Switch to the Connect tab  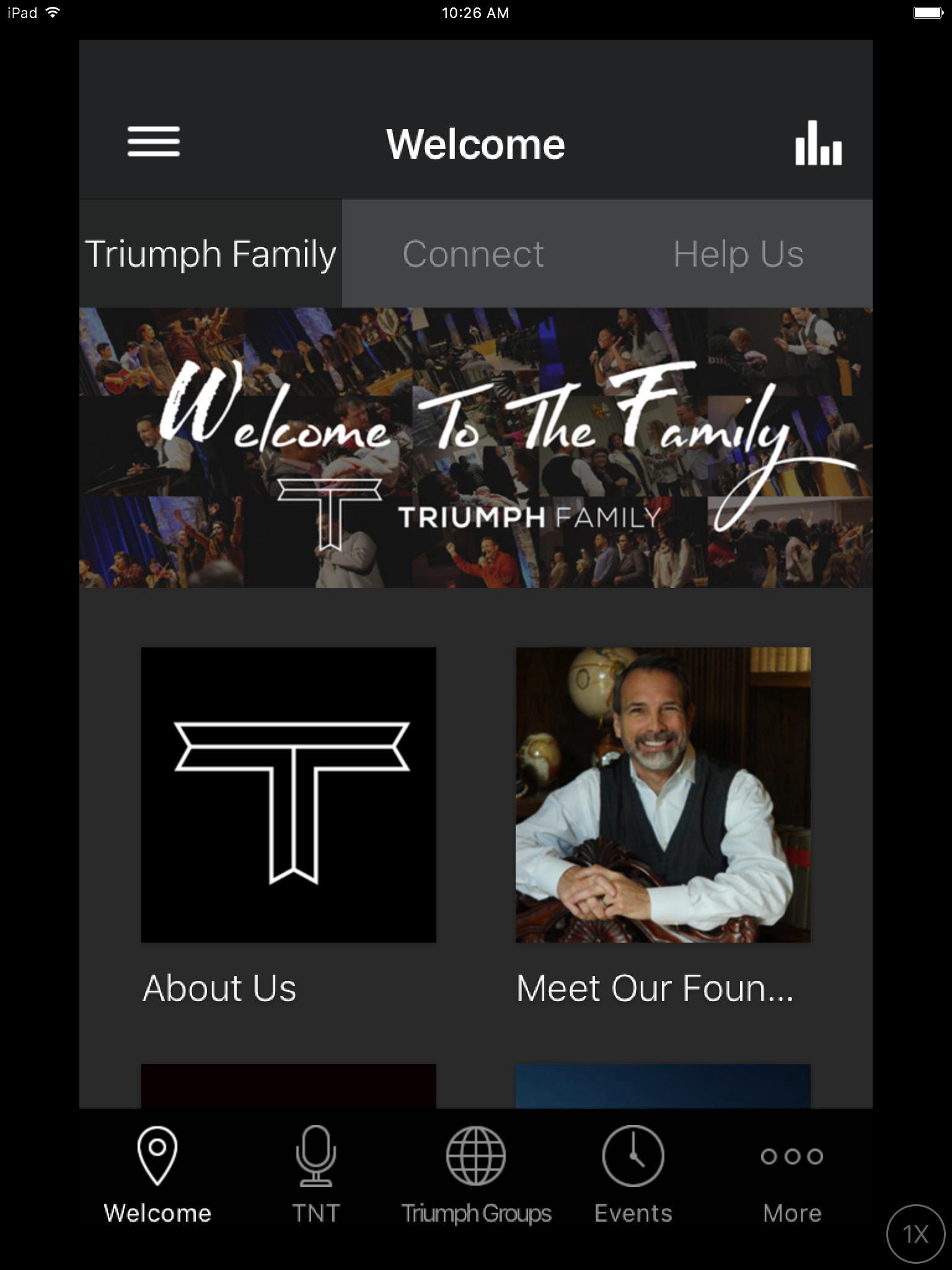(x=474, y=254)
